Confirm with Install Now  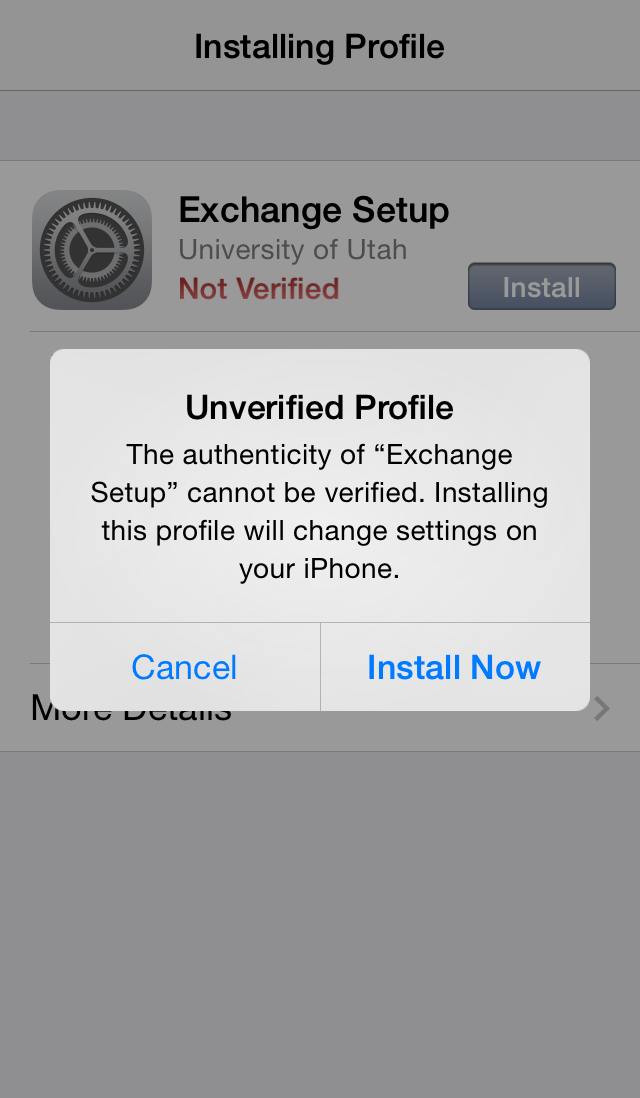pyautogui.click(x=454, y=667)
